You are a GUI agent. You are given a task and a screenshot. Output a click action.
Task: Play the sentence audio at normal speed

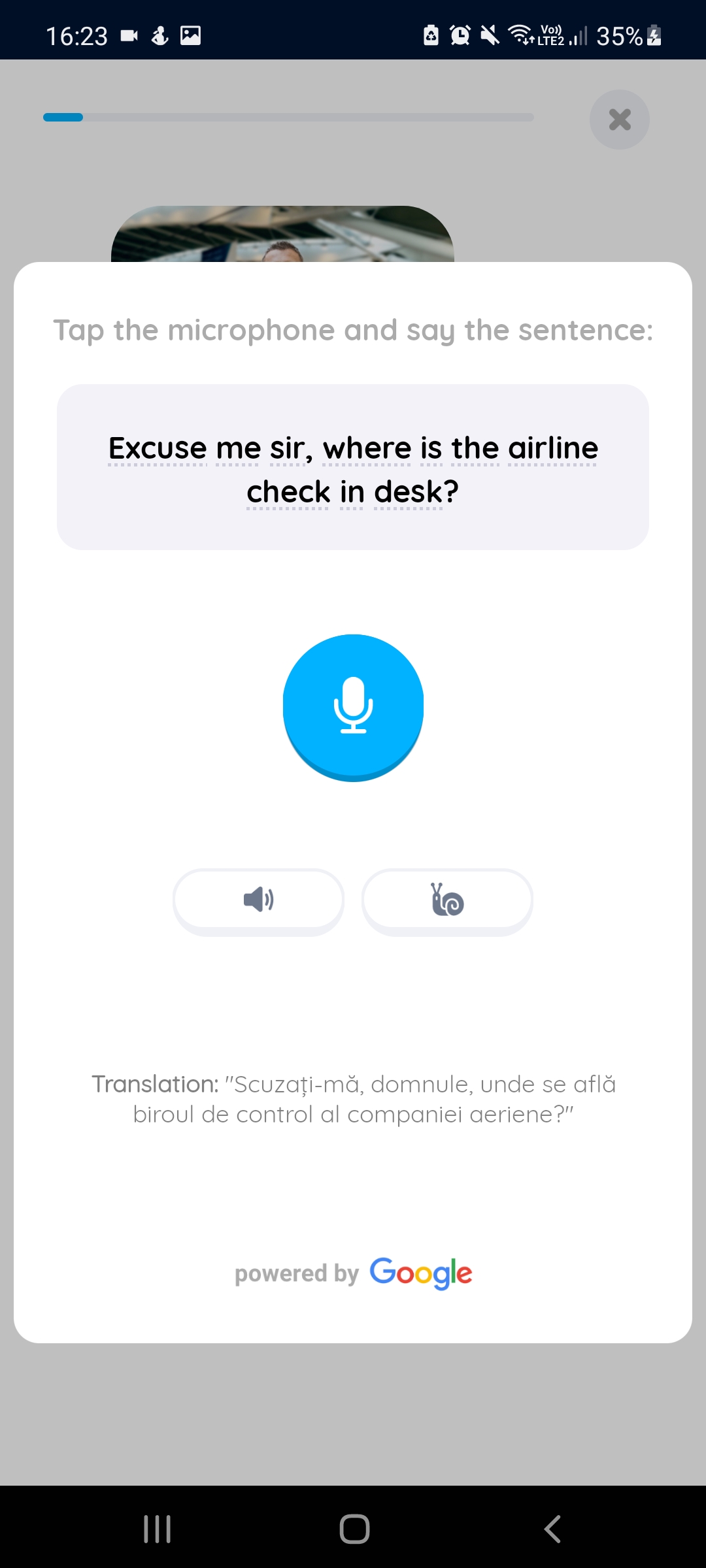(258, 900)
